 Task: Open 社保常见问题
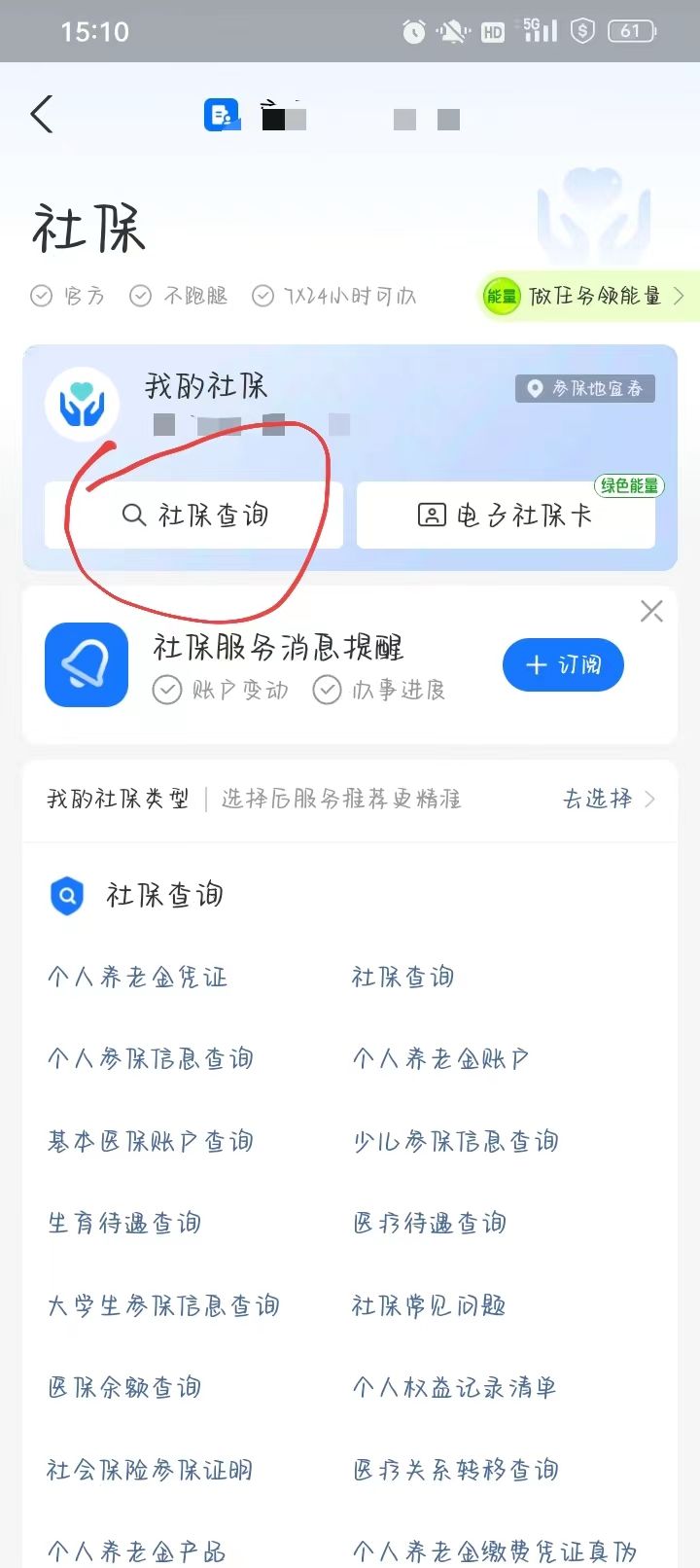pos(429,1305)
